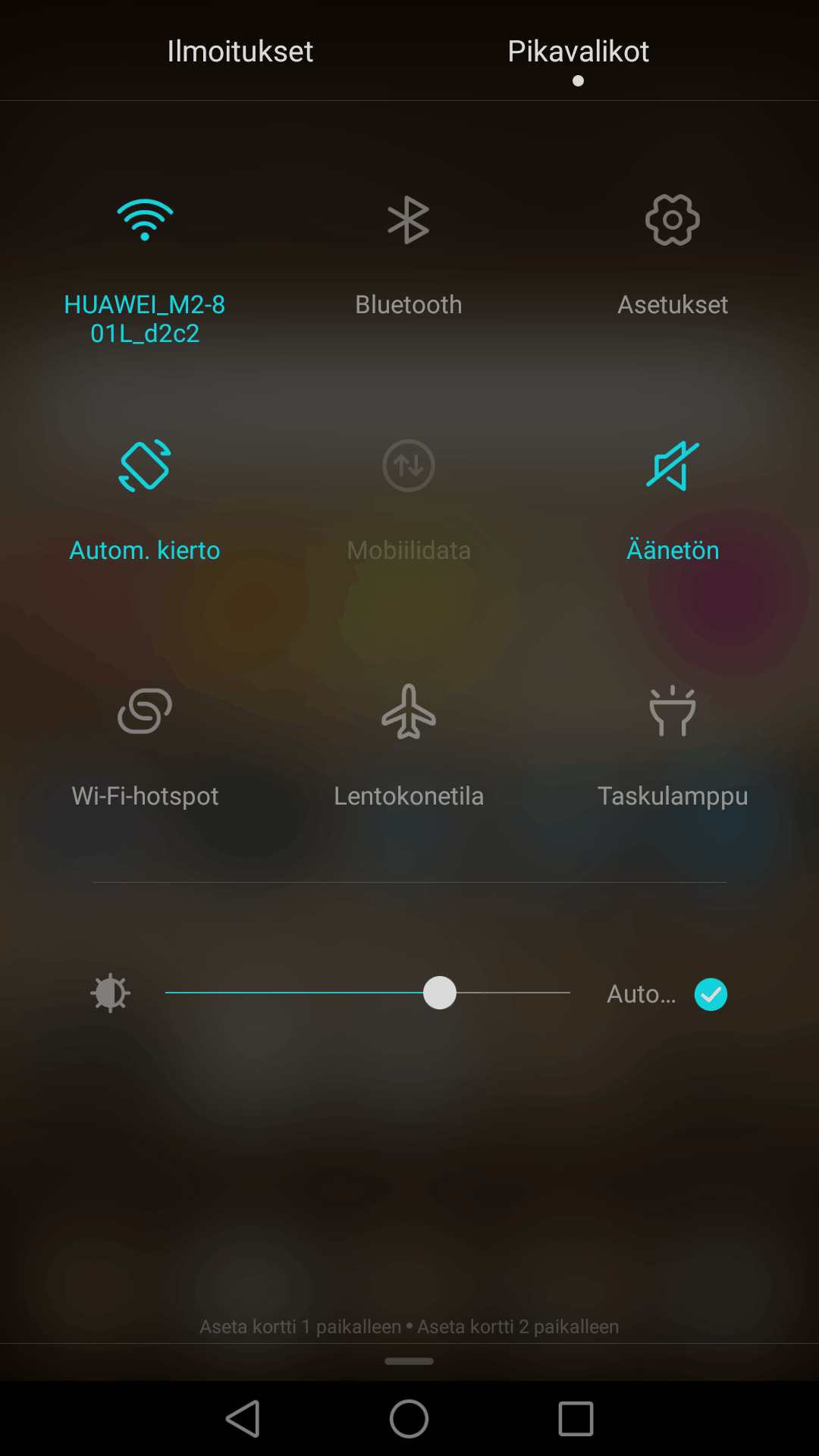Image resolution: width=819 pixels, height=1456 pixels.
Task: Go back with the navigation bar
Action: (243, 1419)
